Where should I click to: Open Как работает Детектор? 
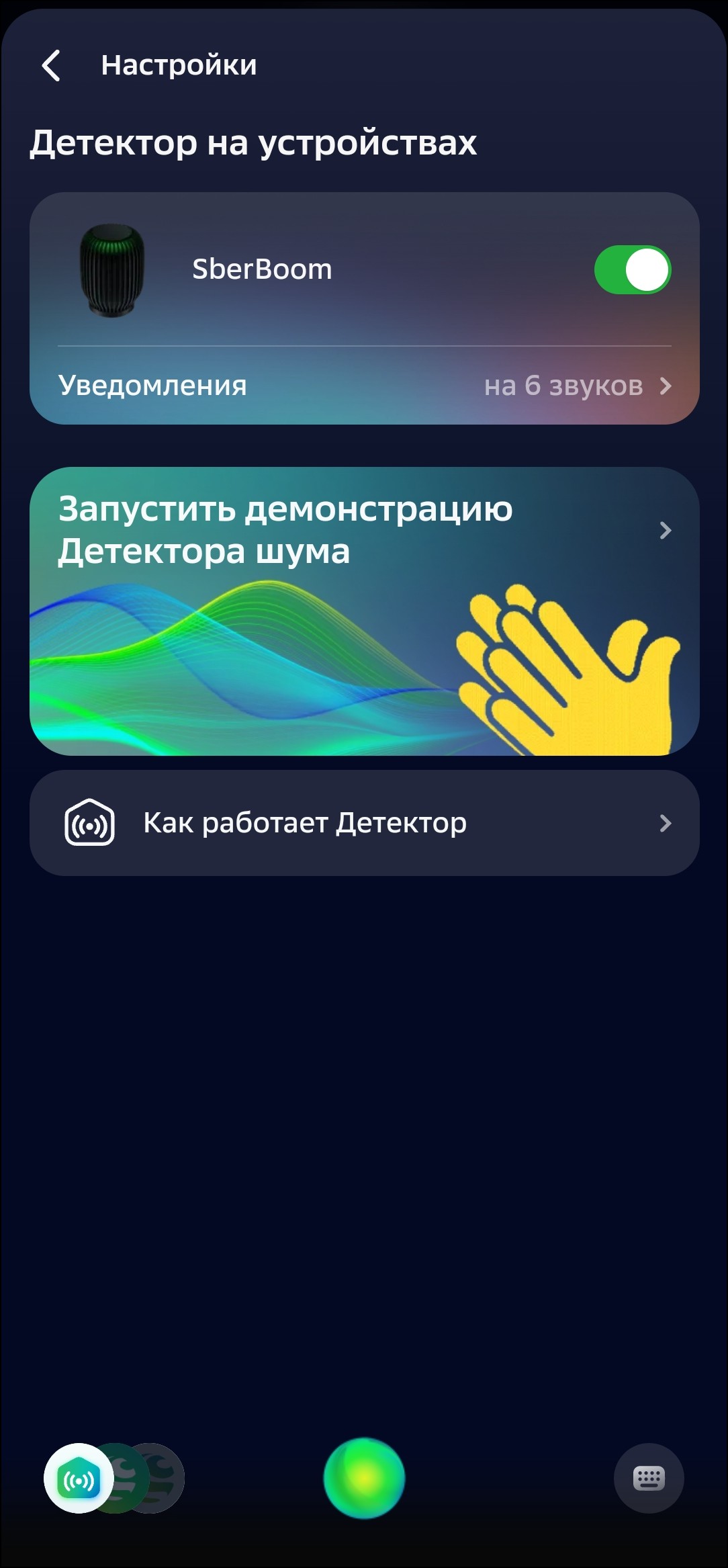click(364, 823)
